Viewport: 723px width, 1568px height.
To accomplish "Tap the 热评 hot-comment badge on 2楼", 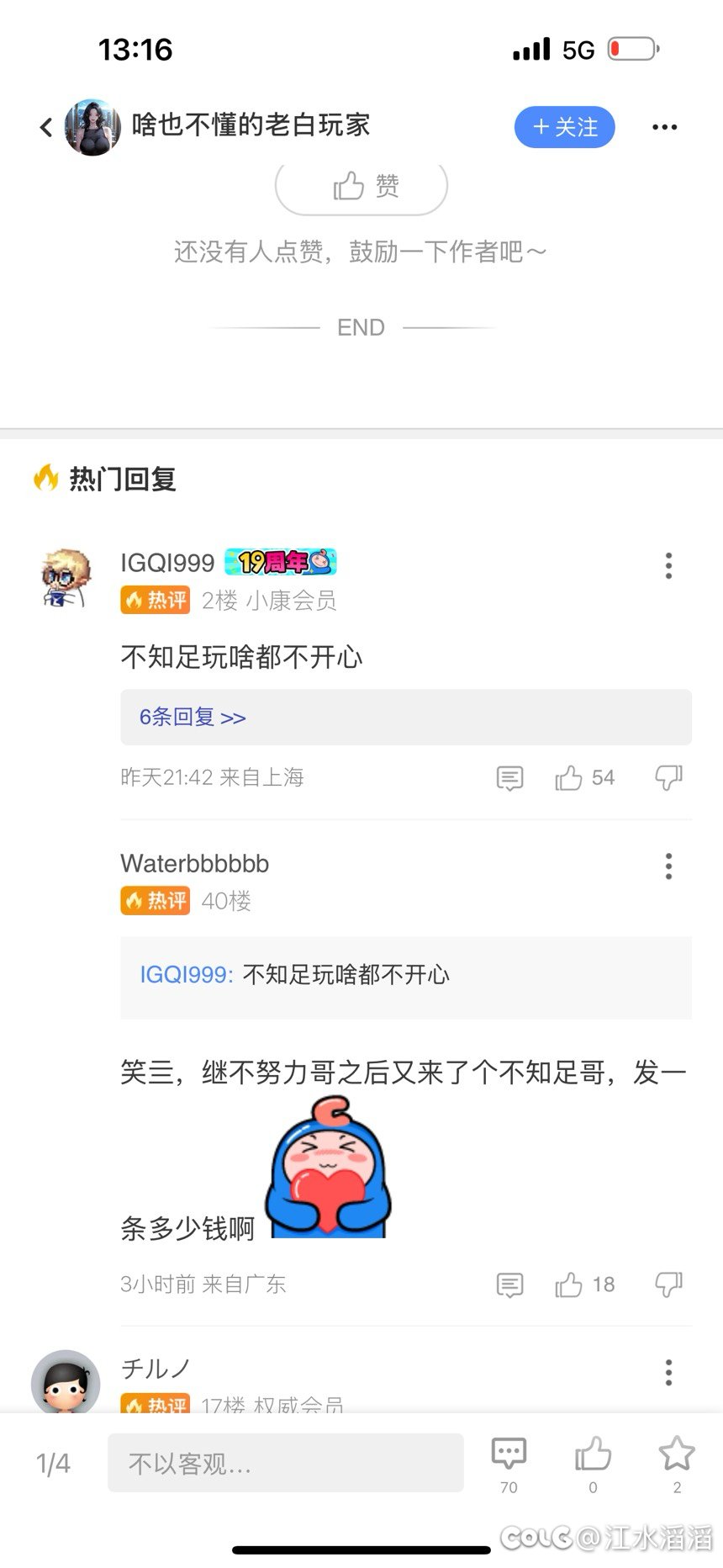I will point(155,601).
